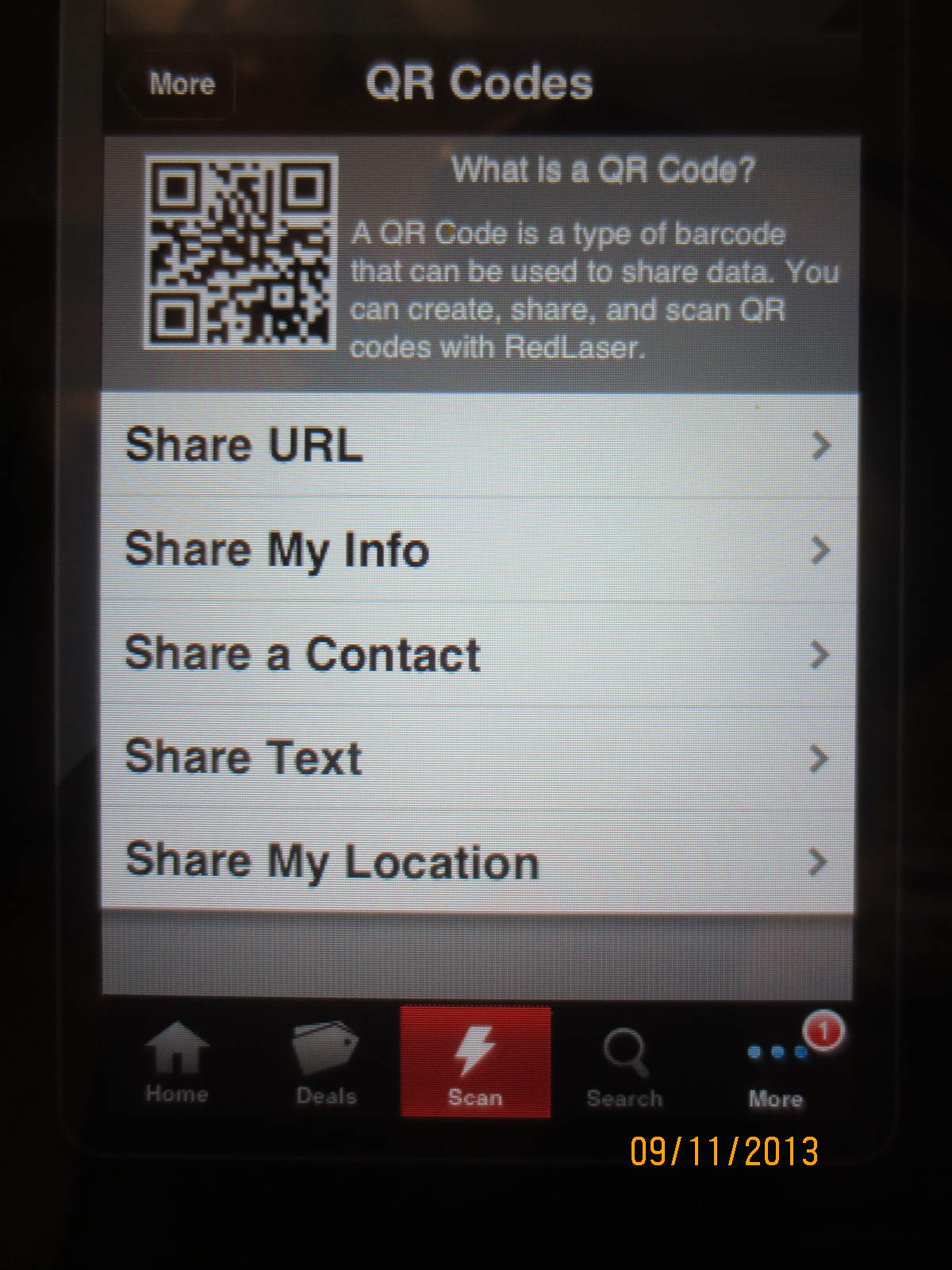The height and width of the screenshot is (1270, 952).
Task: Switch to the Deals tab
Action: 326,1064
